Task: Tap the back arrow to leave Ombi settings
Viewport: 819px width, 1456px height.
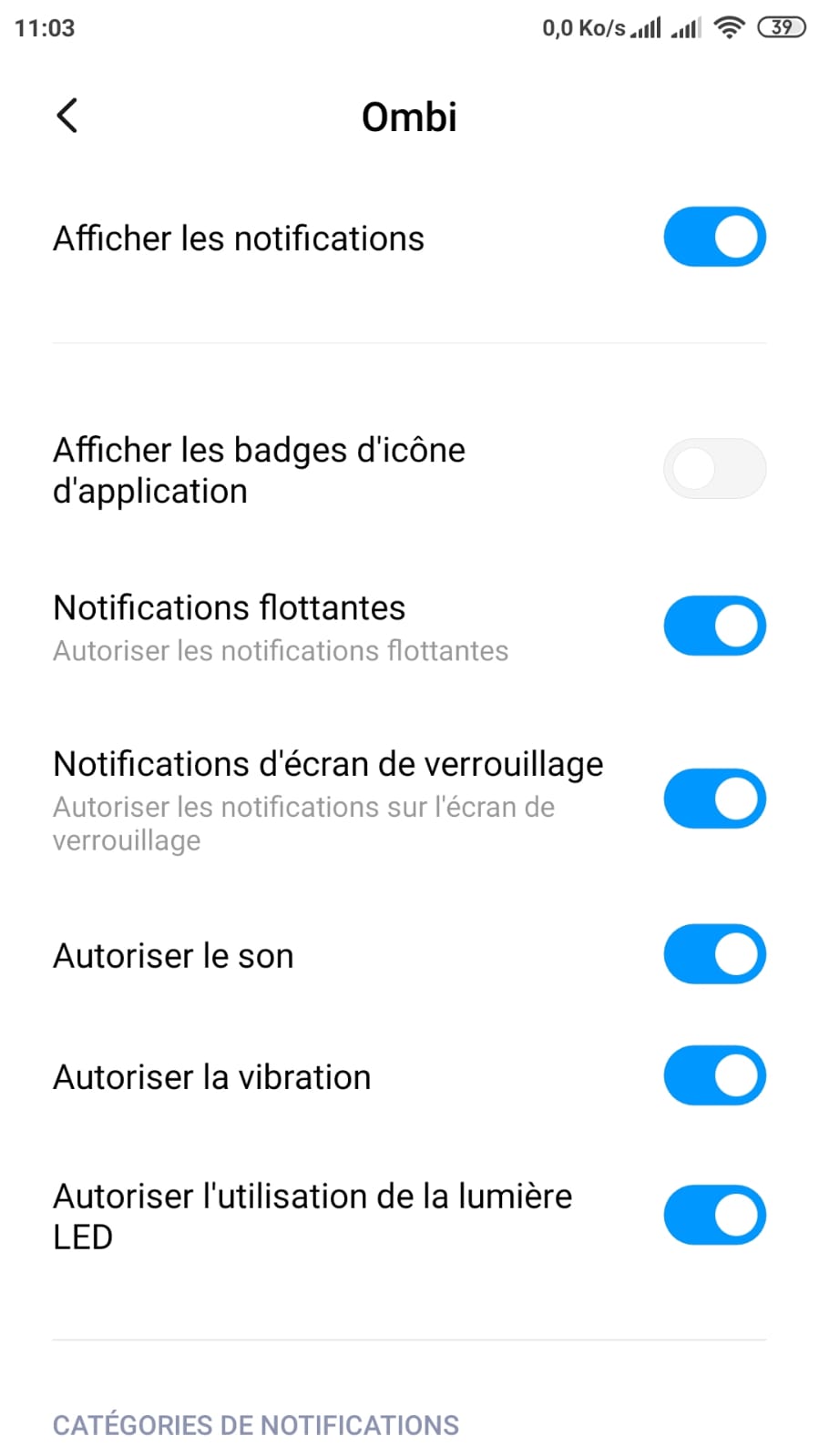Action: coord(66,116)
